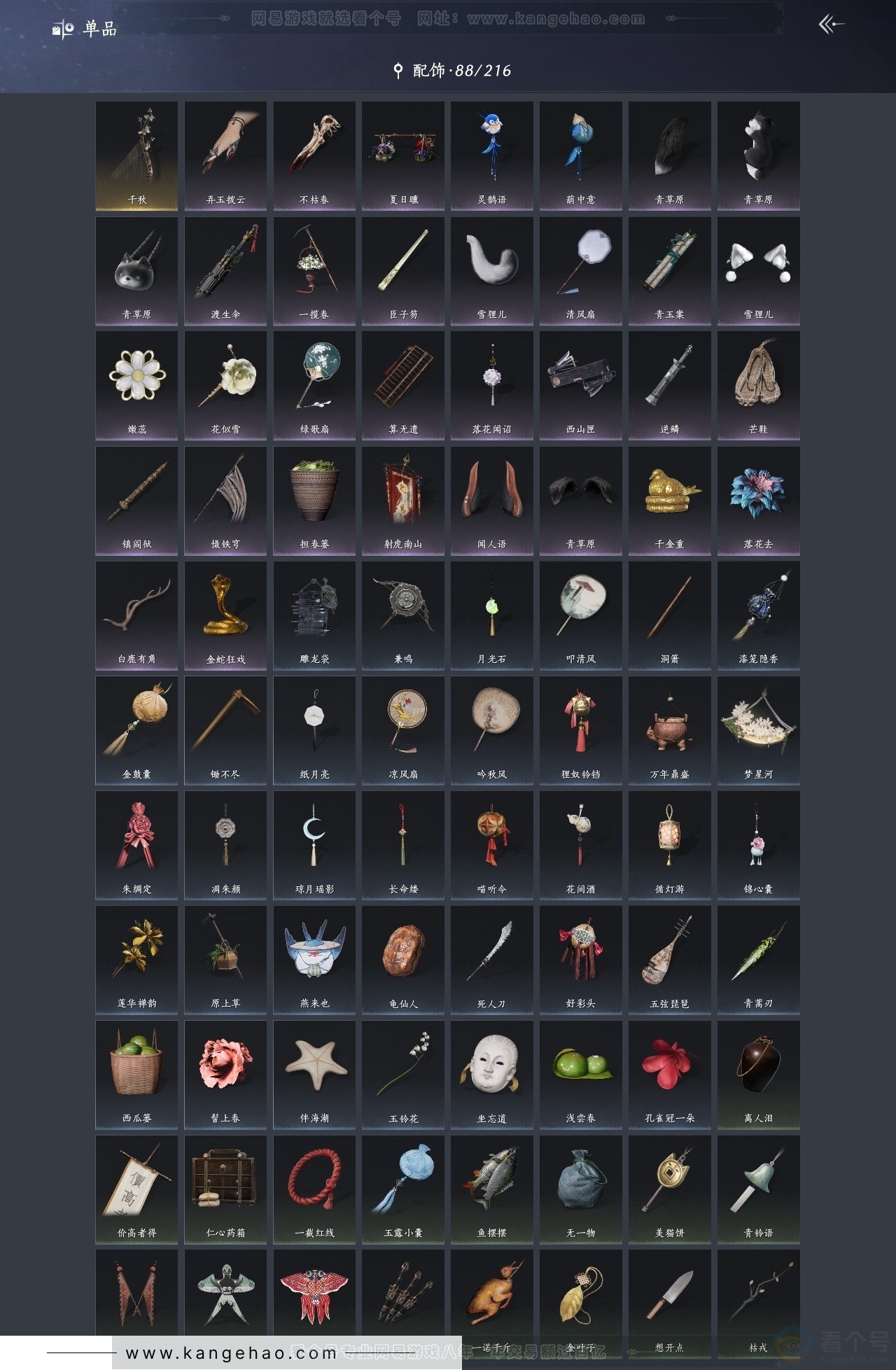Screen dimensions: 896x1370
Task: Choose the 万年鼎盛 cauldron item
Action: [669, 729]
